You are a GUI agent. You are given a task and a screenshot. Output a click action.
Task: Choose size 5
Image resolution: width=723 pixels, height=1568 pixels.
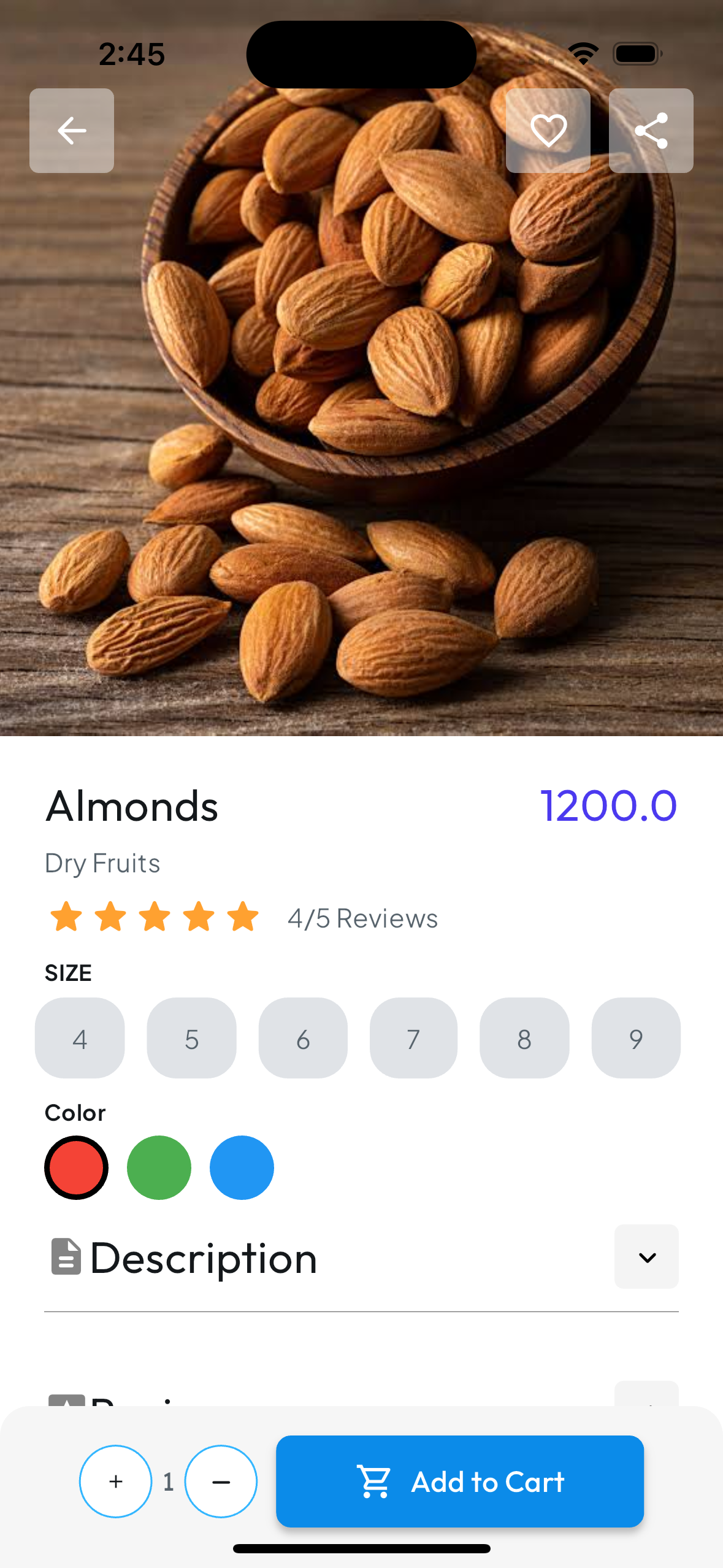(191, 1038)
